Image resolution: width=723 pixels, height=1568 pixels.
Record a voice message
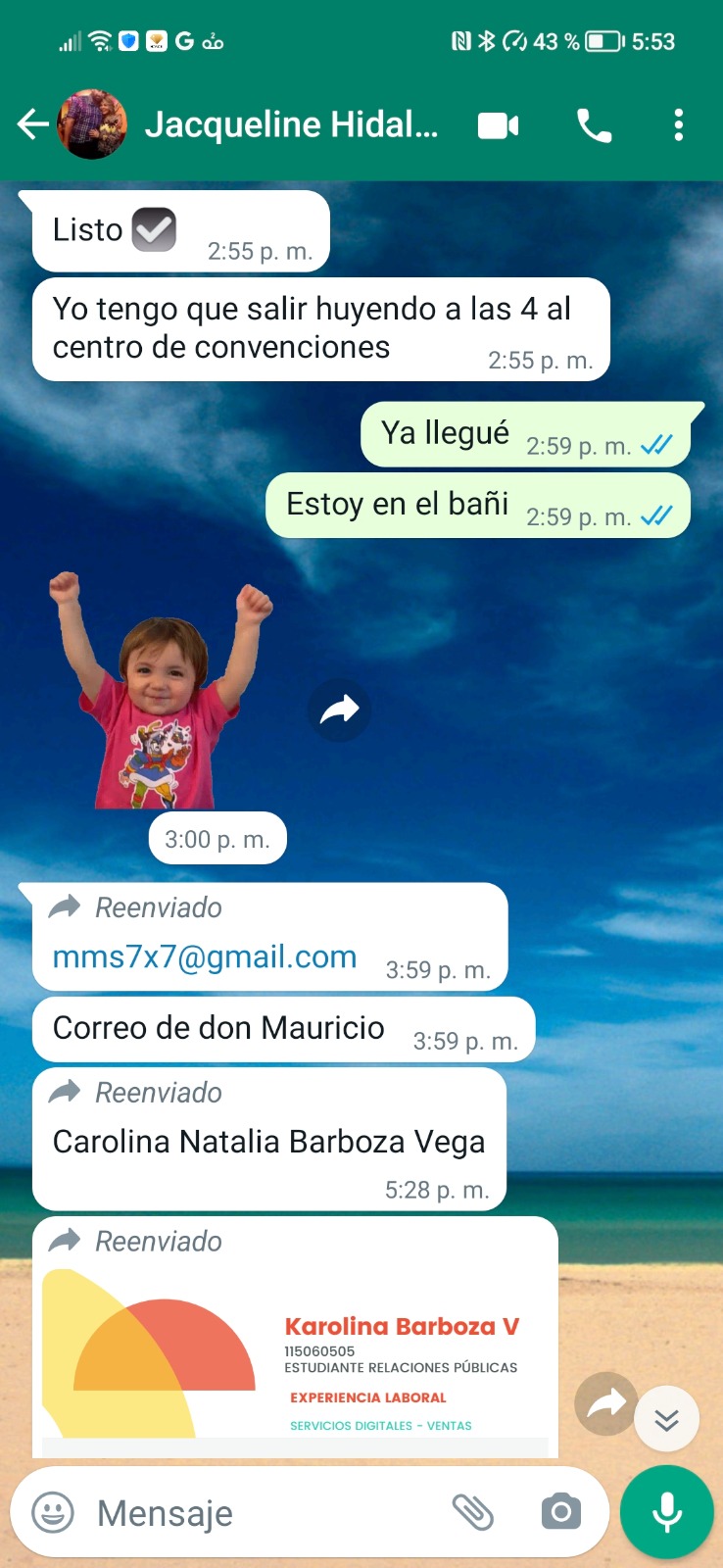pyautogui.click(x=667, y=1512)
